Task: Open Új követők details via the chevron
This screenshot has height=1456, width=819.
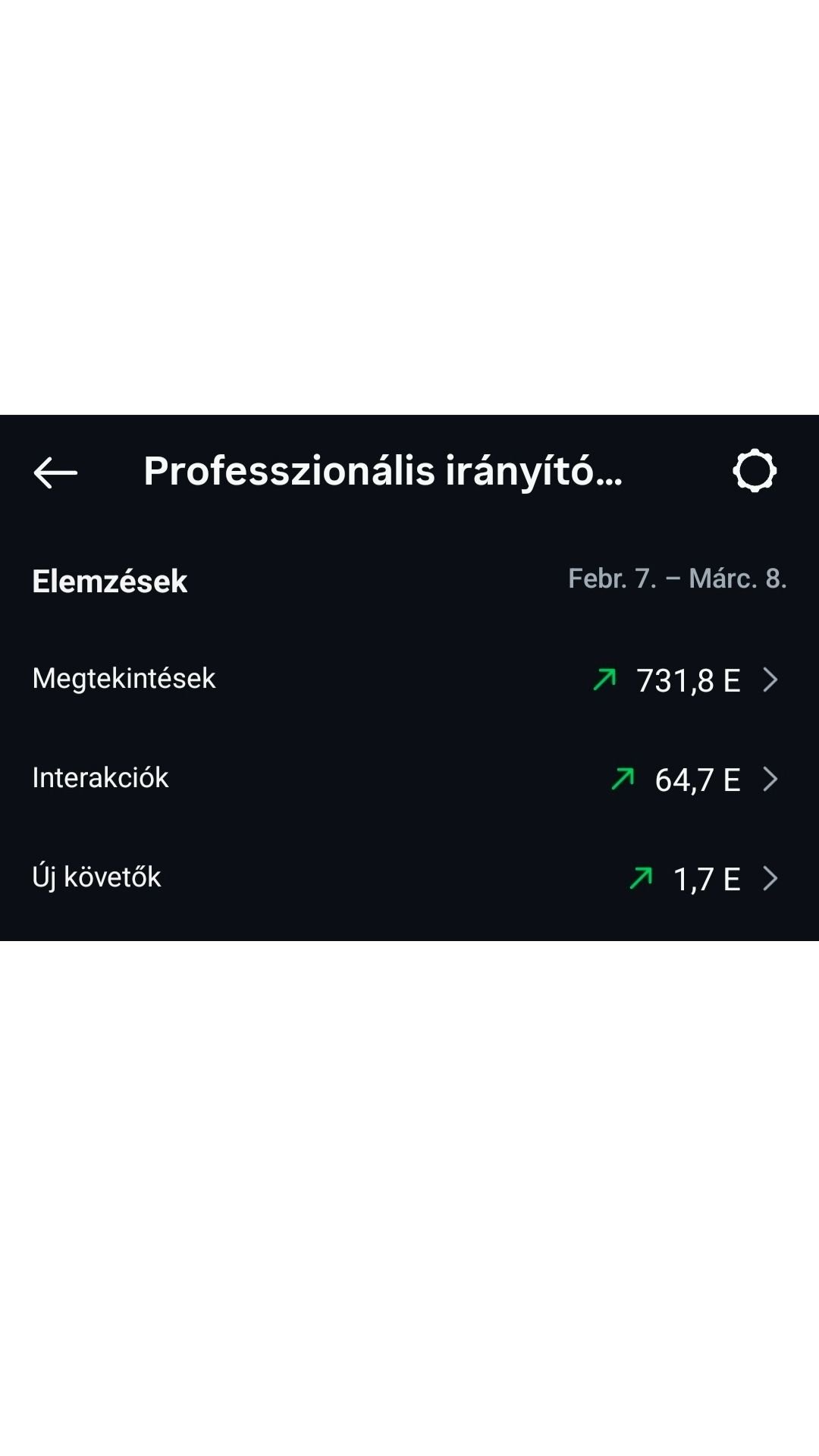Action: [x=770, y=878]
